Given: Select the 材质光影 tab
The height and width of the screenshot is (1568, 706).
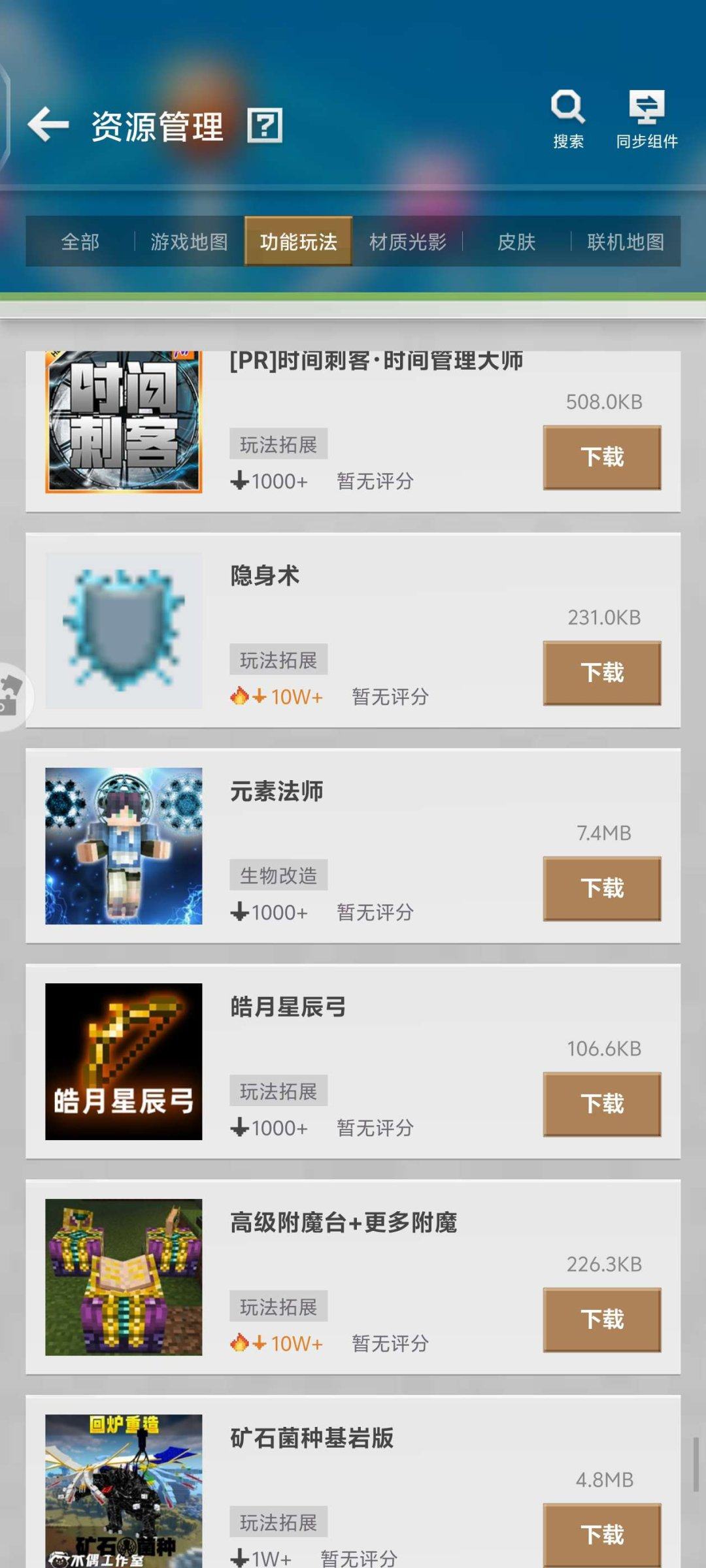Looking at the screenshot, I should 407,242.
